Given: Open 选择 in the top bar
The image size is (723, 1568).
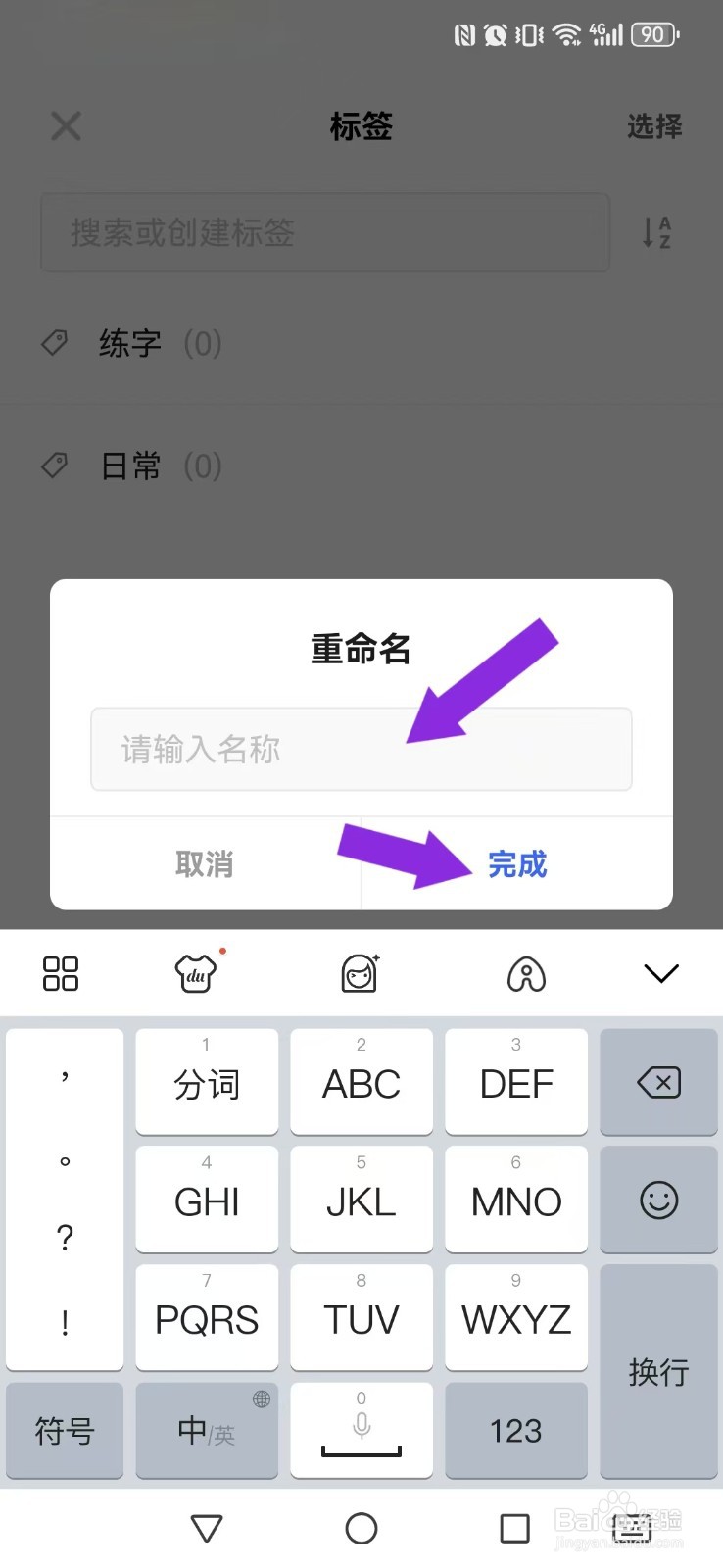Looking at the screenshot, I should pyautogui.click(x=652, y=126).
